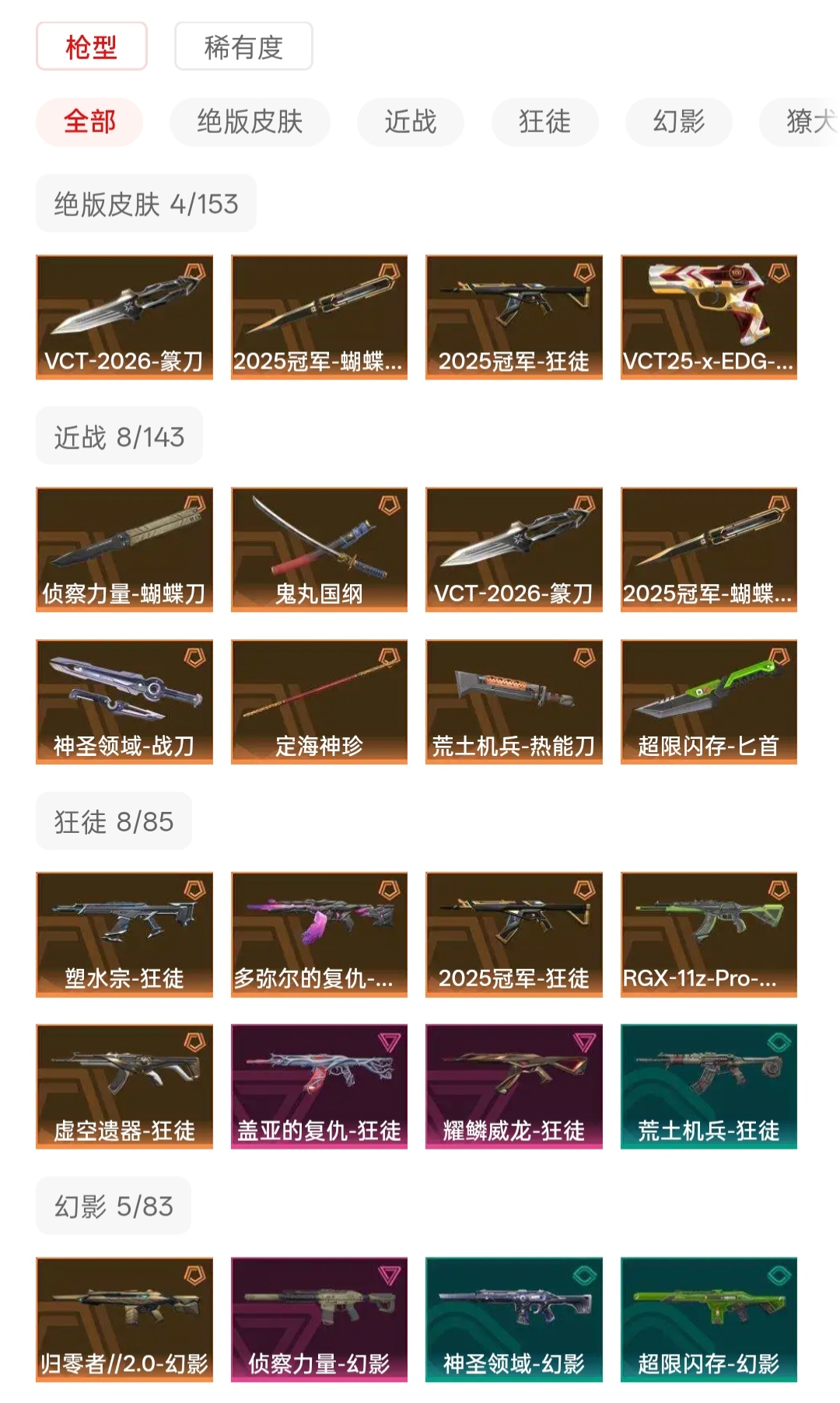Screen dimensions: 840x1403
Task: View 归零者//2.0-幻影 skin
Action: (x=124, y=1320)
